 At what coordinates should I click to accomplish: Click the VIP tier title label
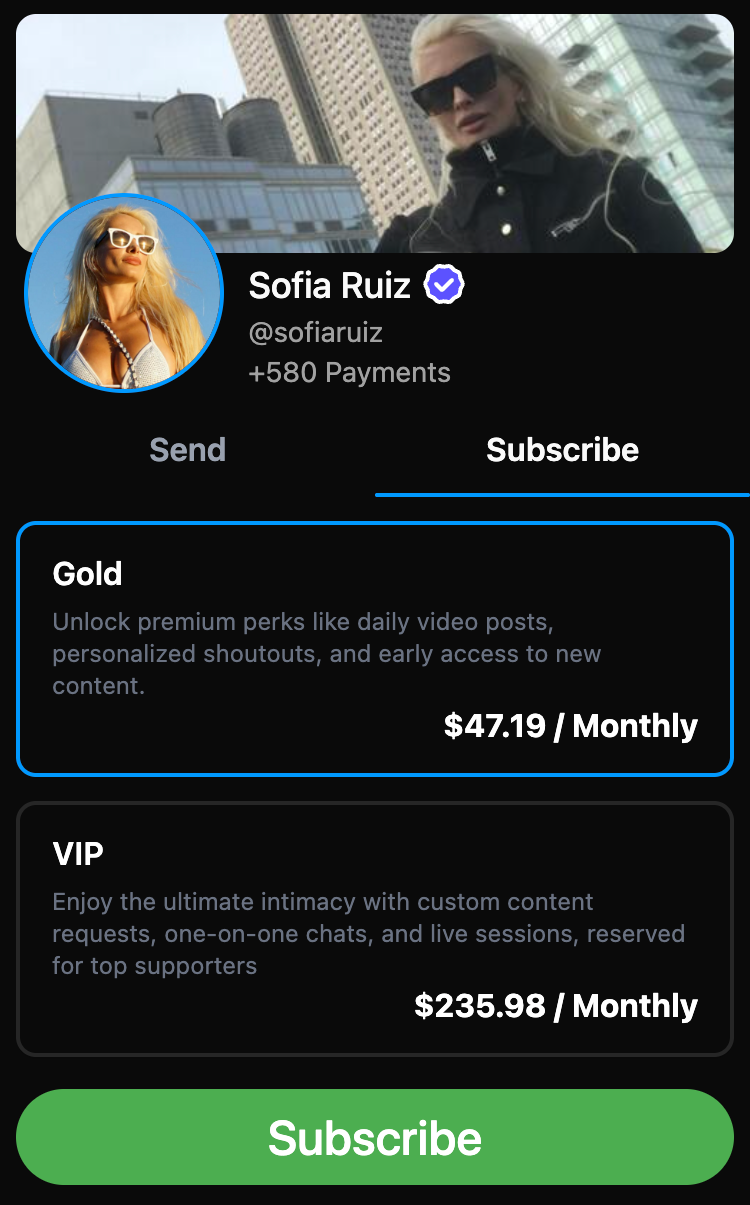(79, 853)
